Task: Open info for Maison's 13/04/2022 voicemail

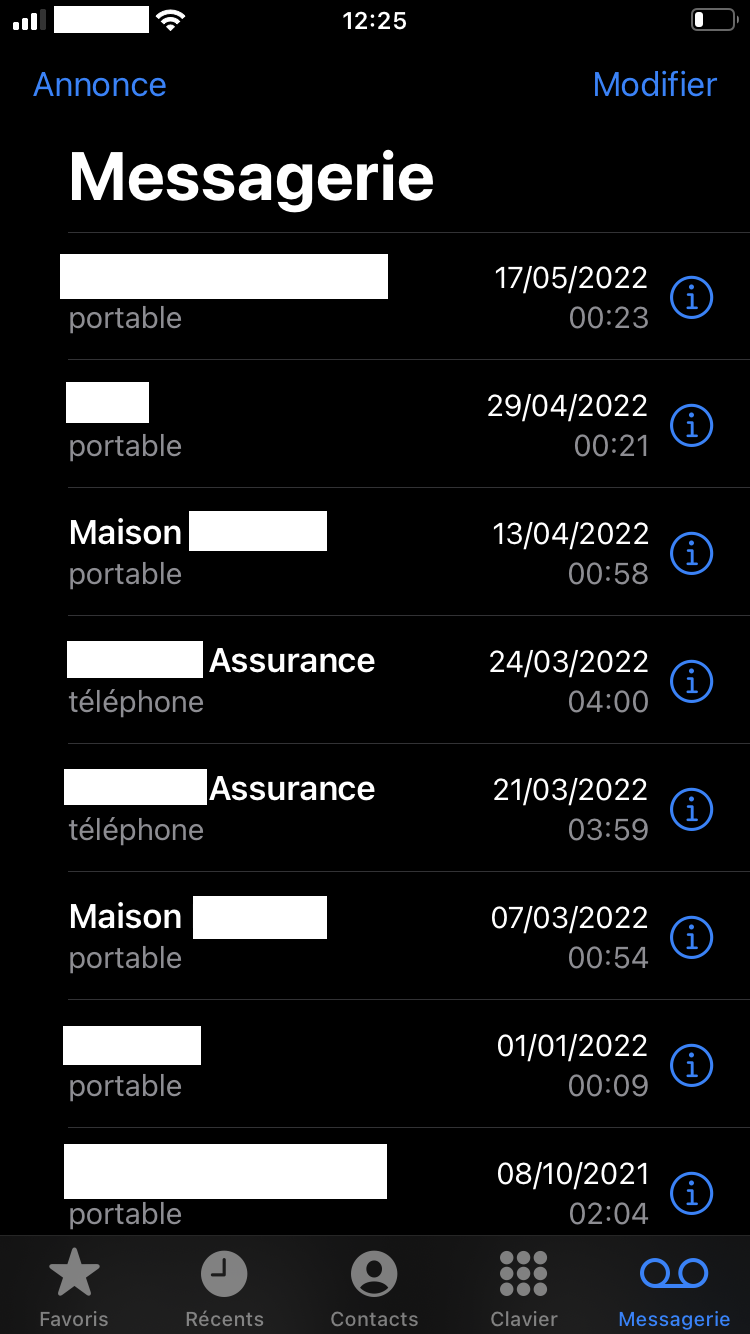Action: [691, 553]
